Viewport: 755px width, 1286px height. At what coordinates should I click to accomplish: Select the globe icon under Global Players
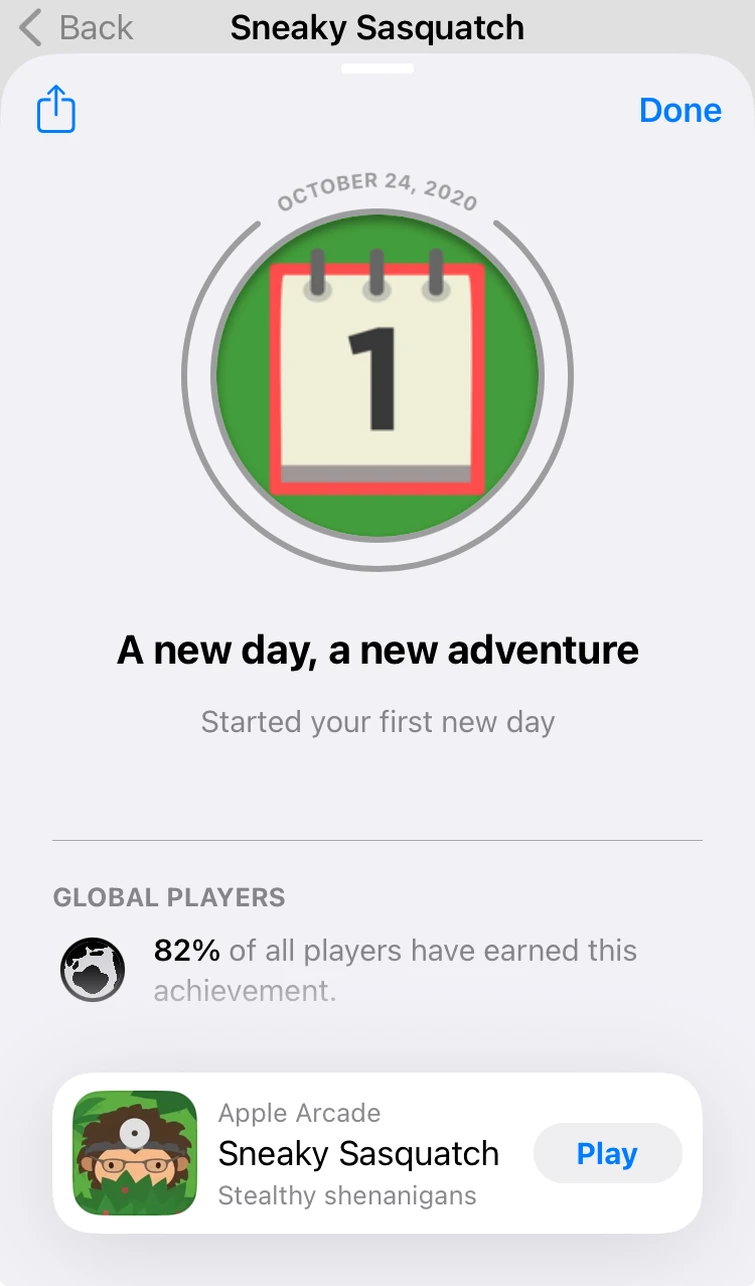click(92, 968)
